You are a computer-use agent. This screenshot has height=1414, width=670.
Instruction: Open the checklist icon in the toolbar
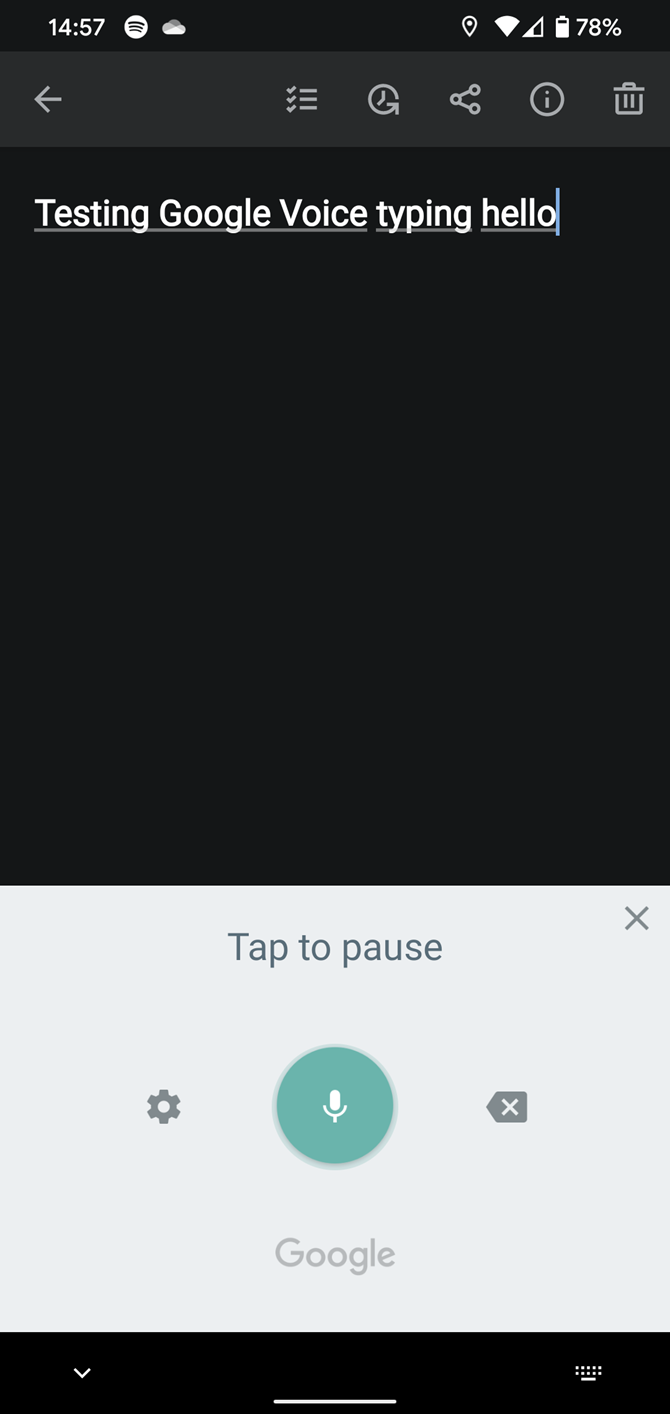click(x=301, y=99)
